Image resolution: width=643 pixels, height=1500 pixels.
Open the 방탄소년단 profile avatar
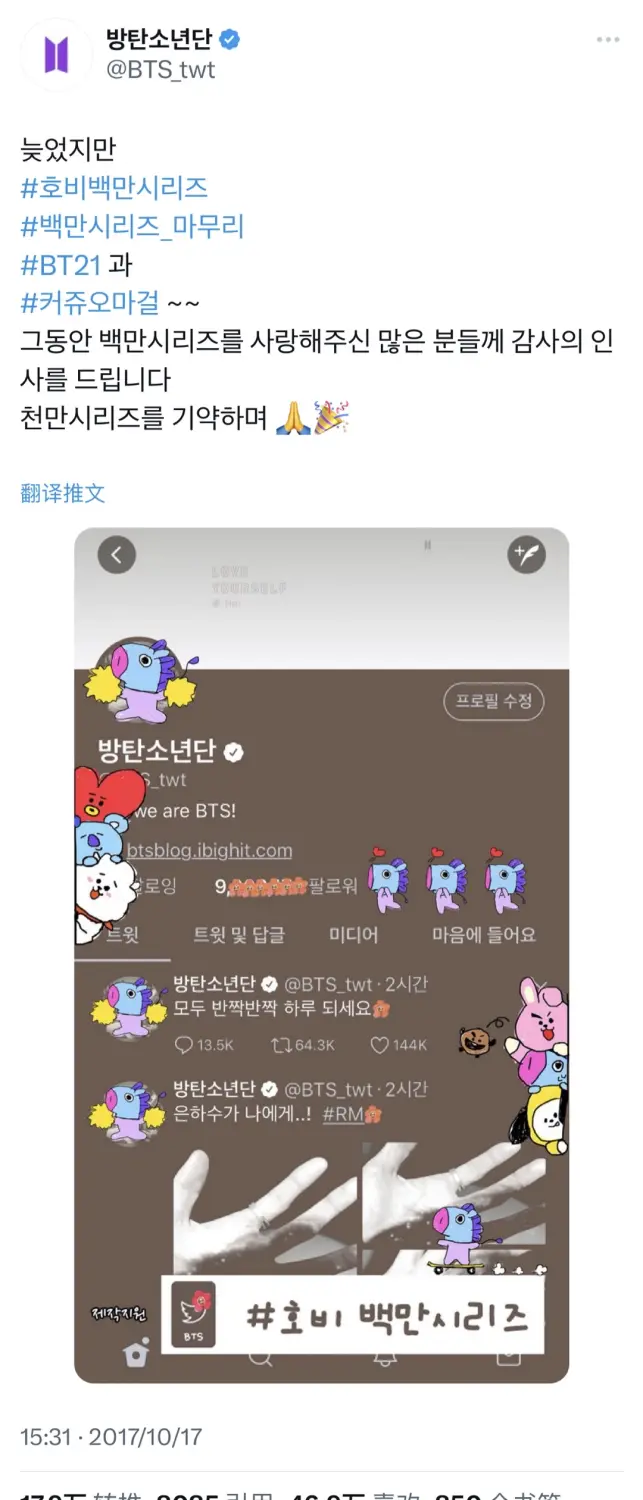[56, 54]
